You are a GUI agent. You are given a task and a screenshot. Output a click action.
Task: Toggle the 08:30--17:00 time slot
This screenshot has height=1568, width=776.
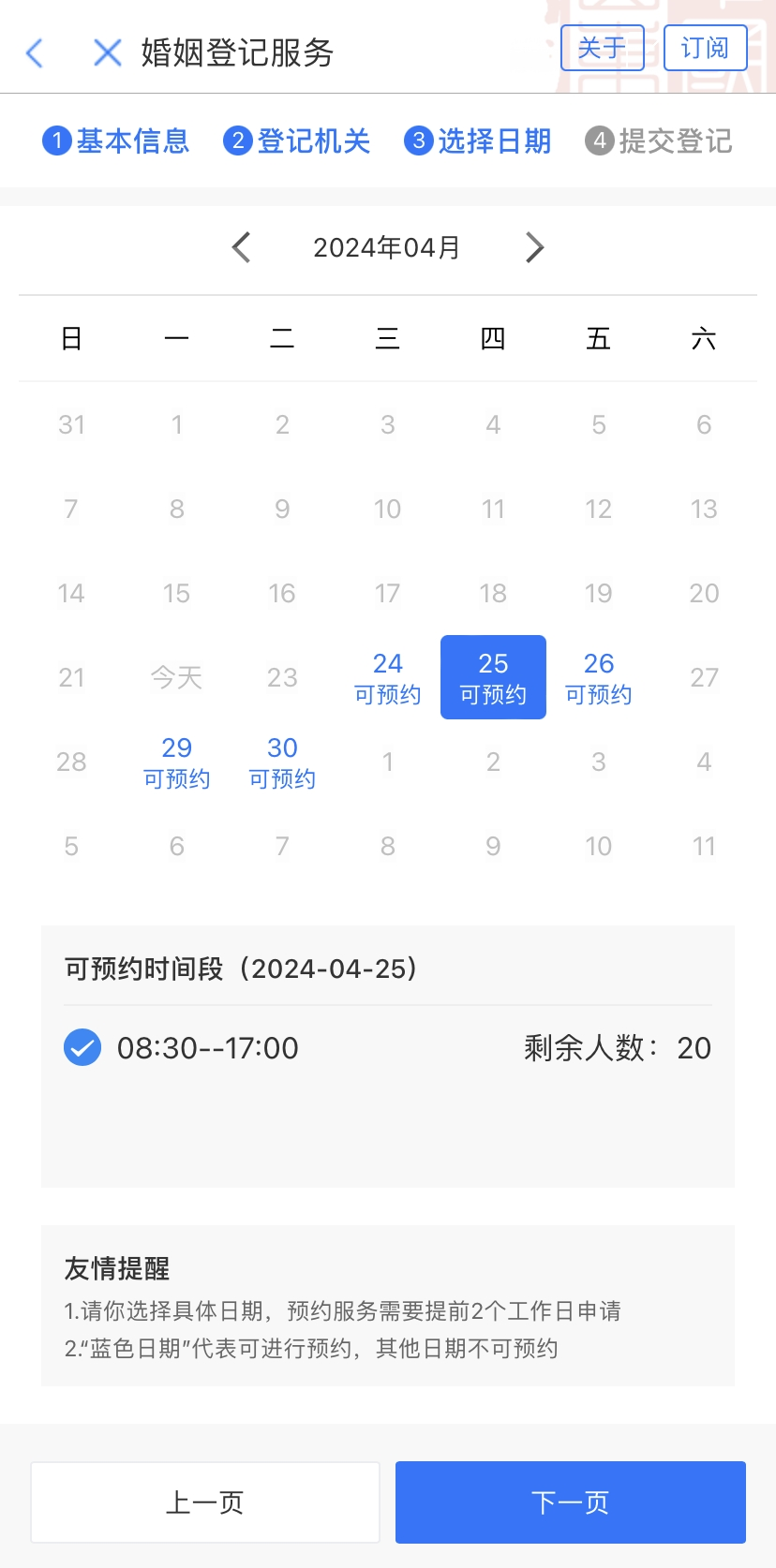pos(82,1047)
